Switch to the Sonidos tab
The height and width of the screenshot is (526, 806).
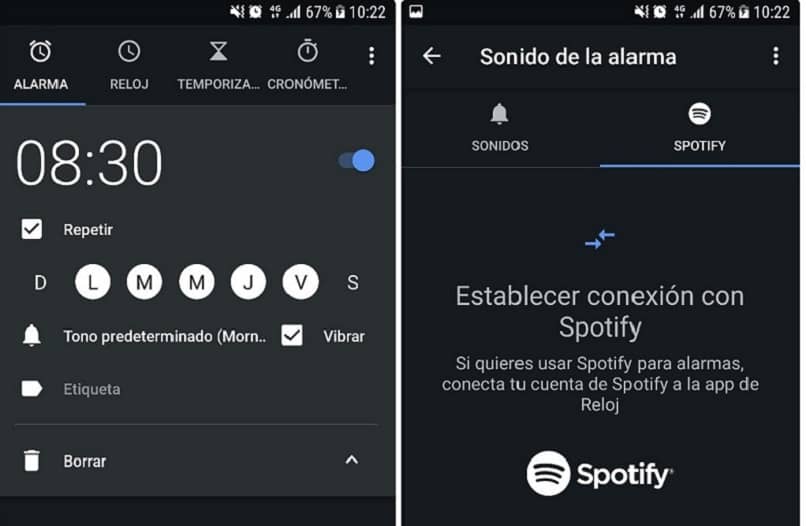pyautogui.click(x=499, y=127)
